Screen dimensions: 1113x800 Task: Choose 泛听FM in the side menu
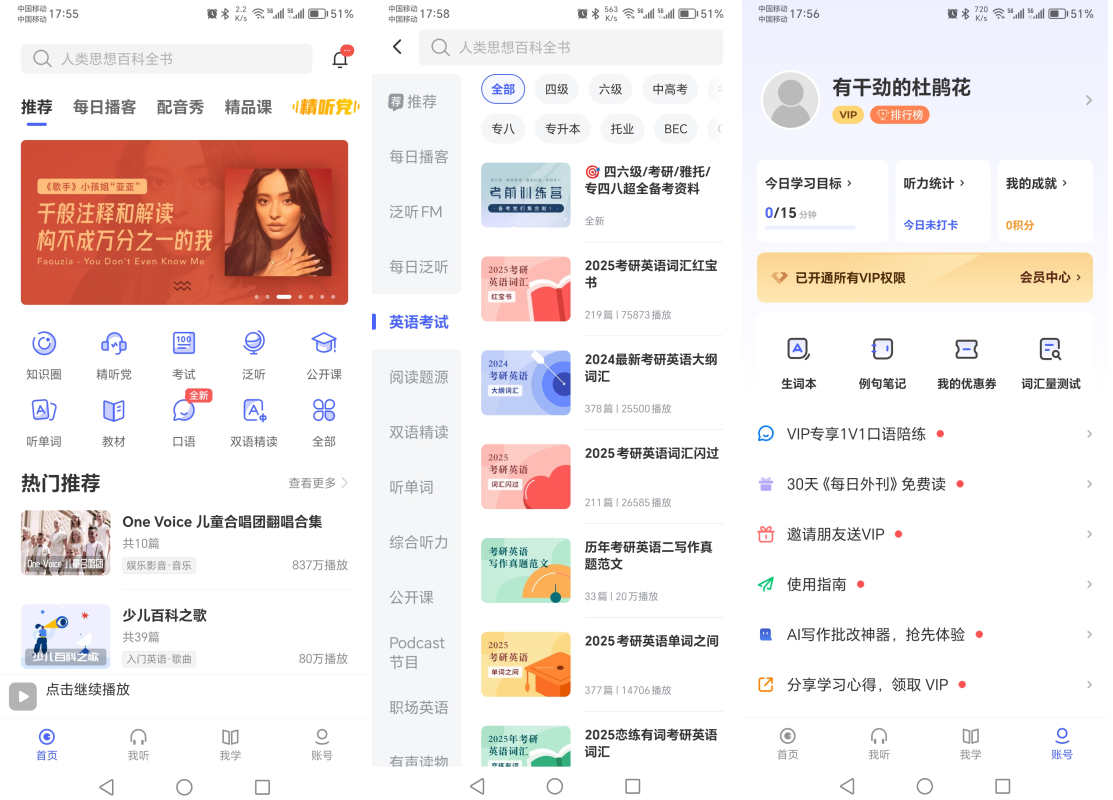pos(416,212)
